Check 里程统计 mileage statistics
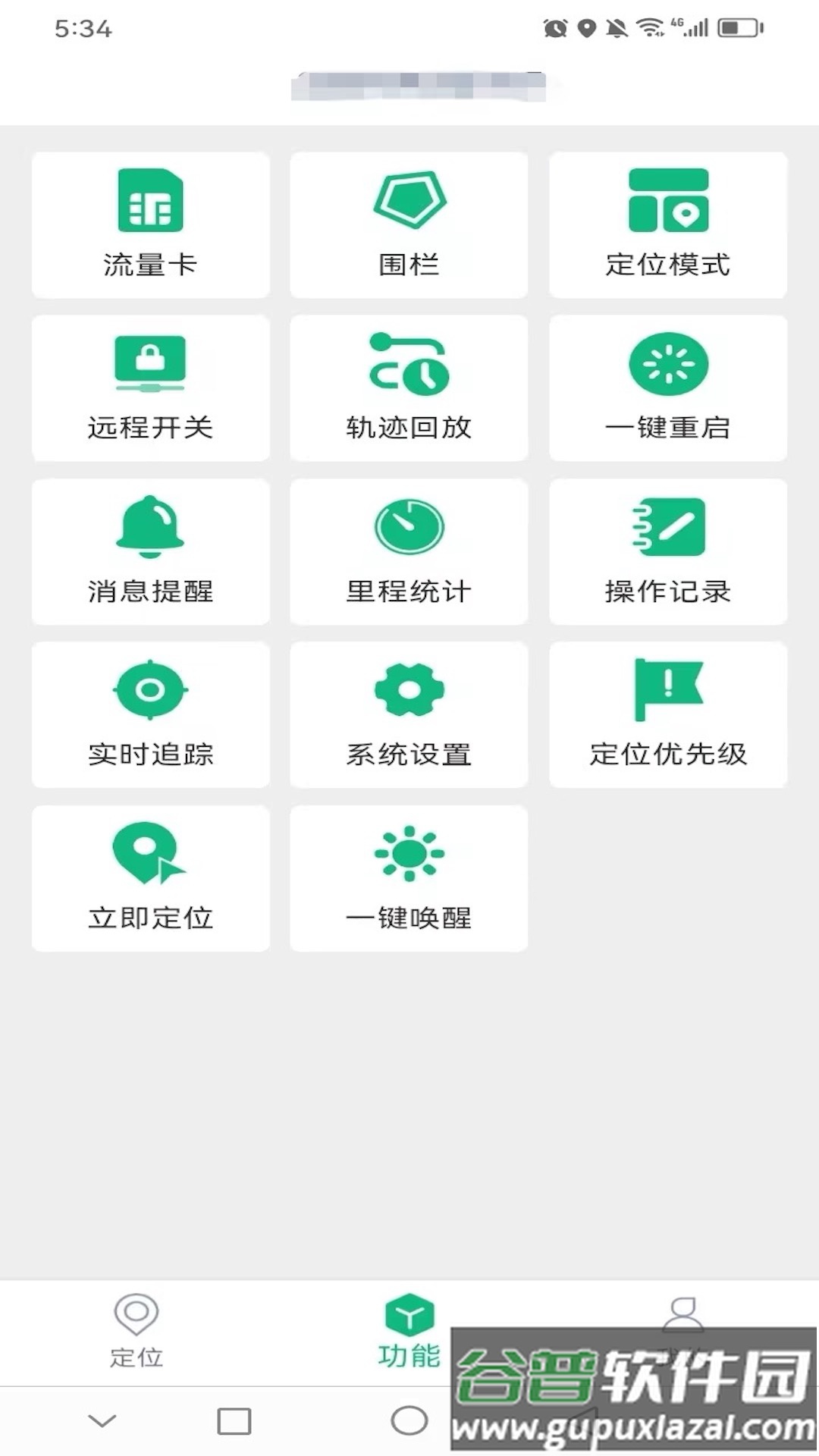This screenshot has height=1456, width=819. (409, 551)
